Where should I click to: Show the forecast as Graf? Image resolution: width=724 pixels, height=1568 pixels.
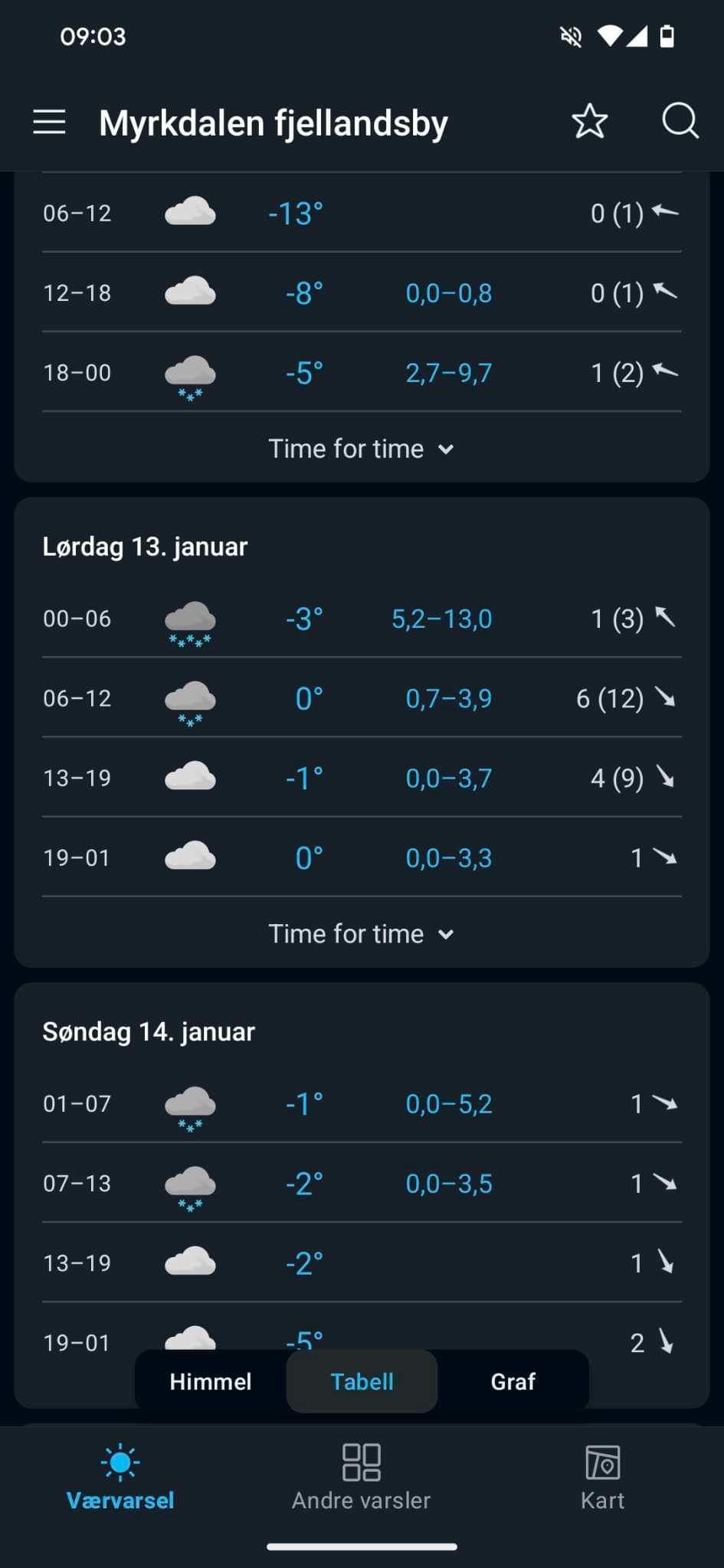click(513, 1381)
